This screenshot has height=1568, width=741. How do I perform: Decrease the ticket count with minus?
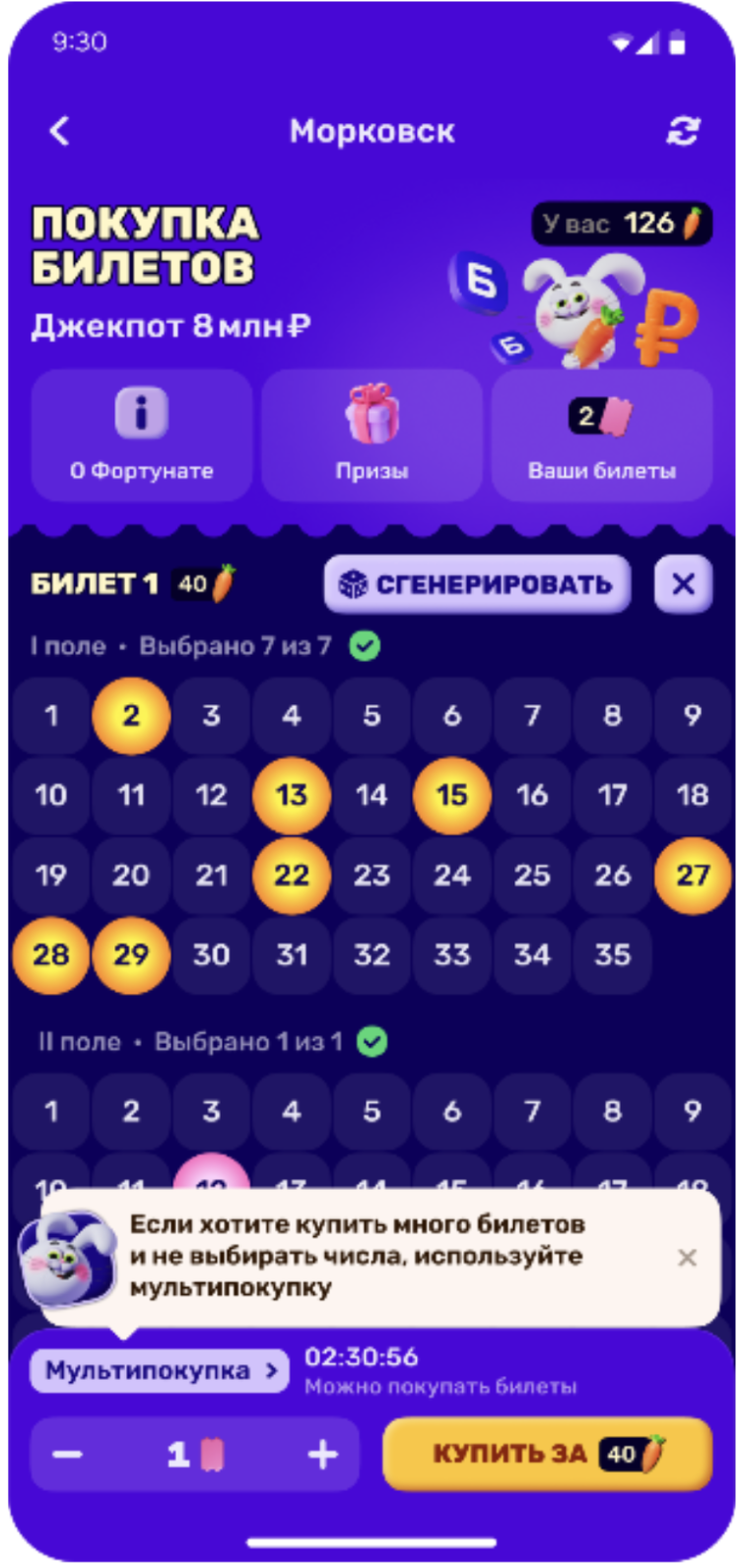click(68, 1454)
